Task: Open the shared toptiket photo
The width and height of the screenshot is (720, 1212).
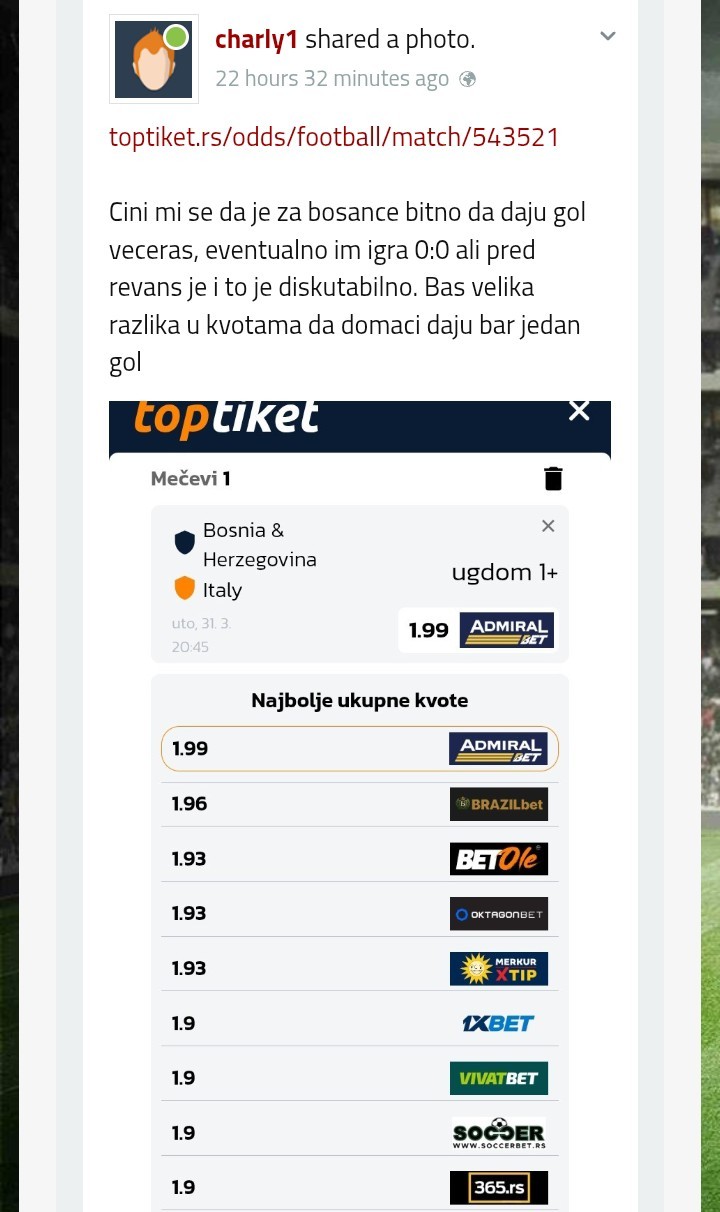Action: pyautogui.click(x=359, y=800)
